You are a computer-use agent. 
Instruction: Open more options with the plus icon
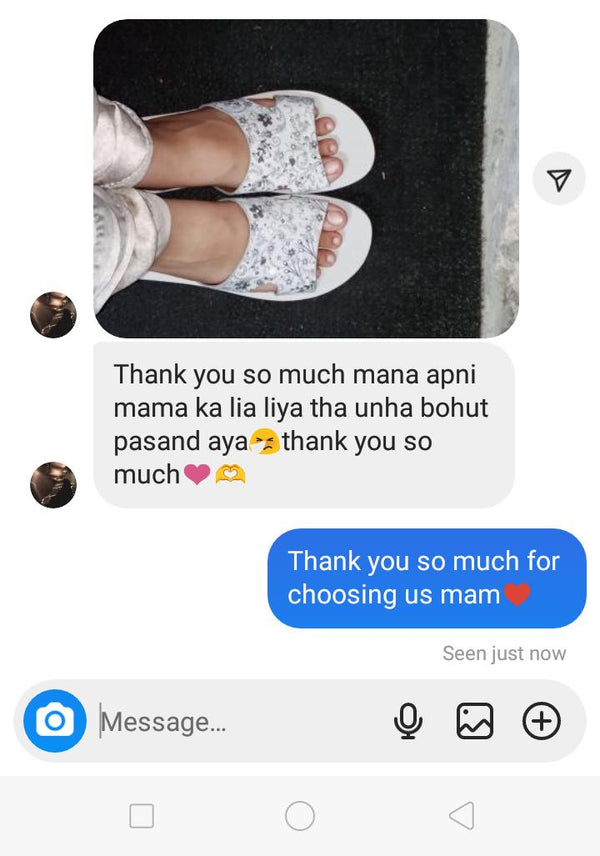pyautogui.click(x=542, y=721)
